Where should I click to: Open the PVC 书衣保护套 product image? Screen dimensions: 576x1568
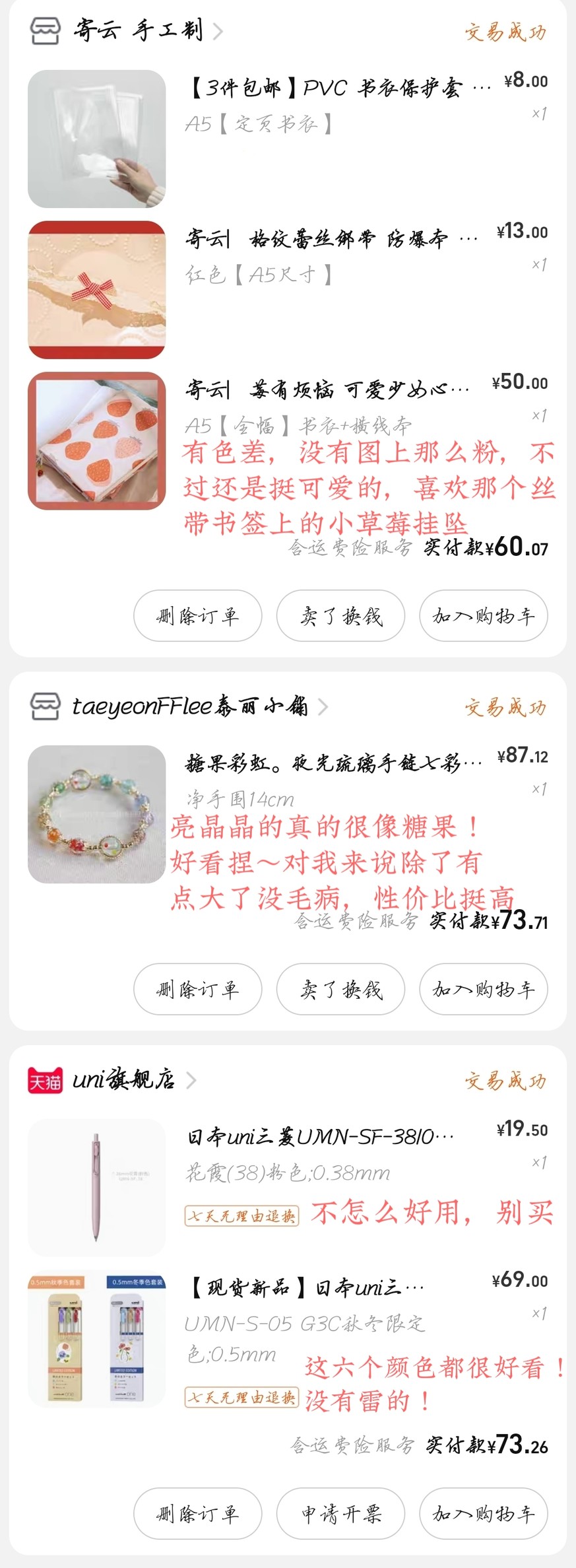tap(97, 139)
